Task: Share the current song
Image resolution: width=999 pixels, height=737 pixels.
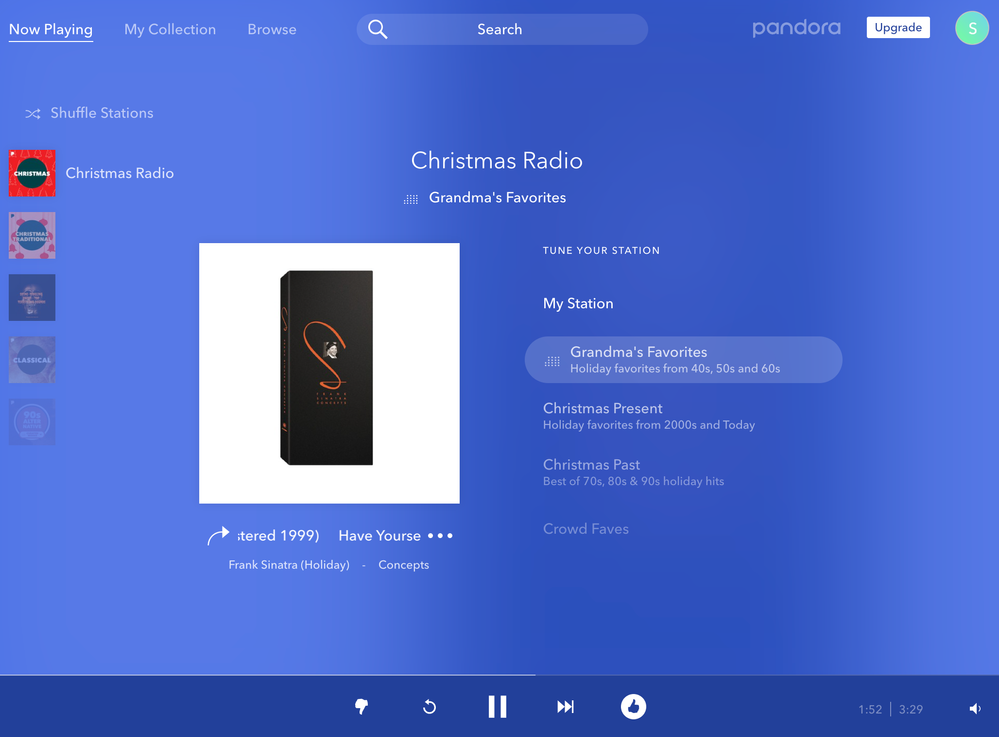Action: point(218,537)
